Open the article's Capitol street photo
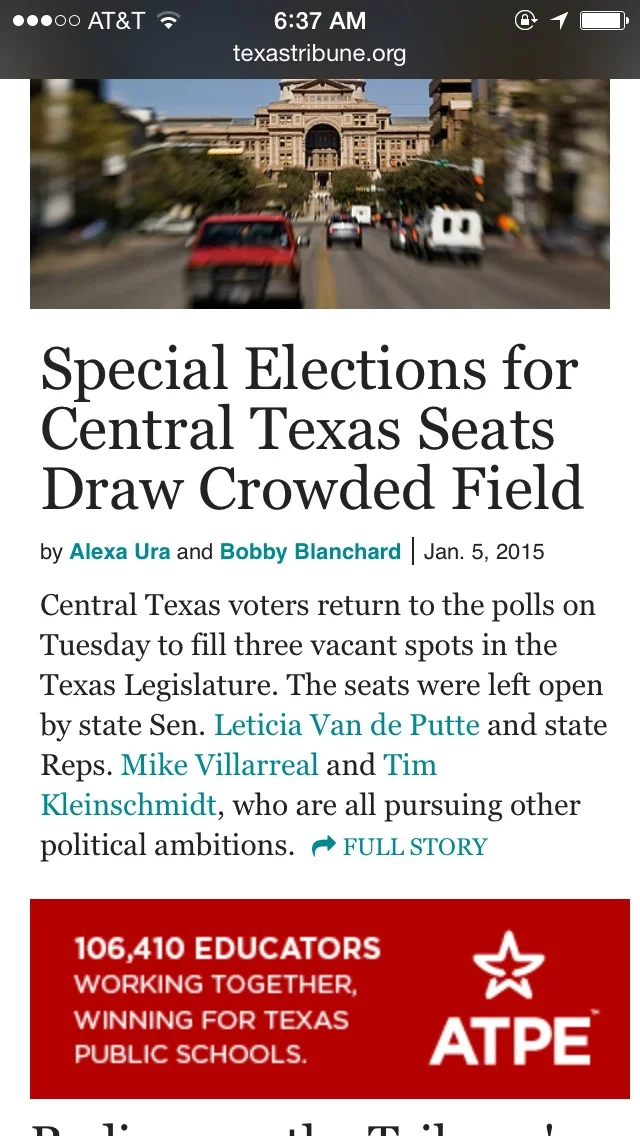 [320, 193]
